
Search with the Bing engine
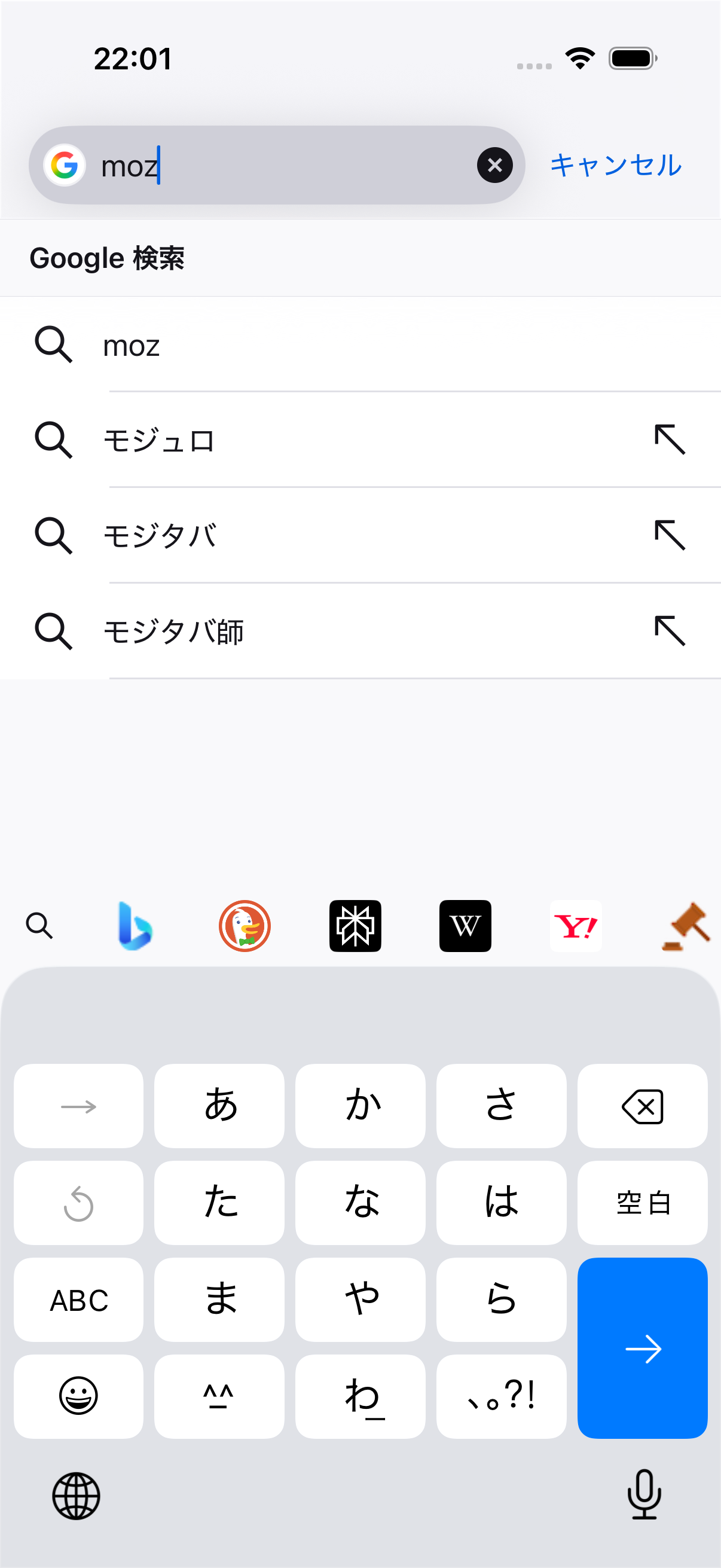click(x=135, y=926)
